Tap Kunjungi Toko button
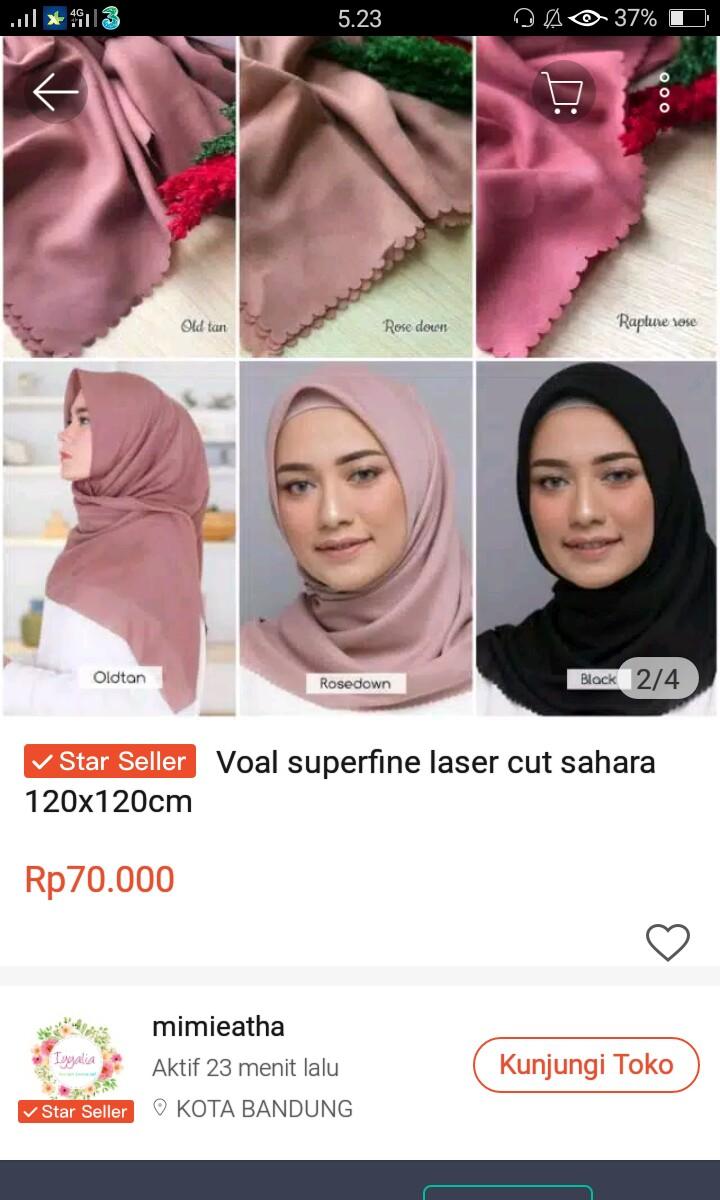720x1200 pixels. [x=585, y=1065]
